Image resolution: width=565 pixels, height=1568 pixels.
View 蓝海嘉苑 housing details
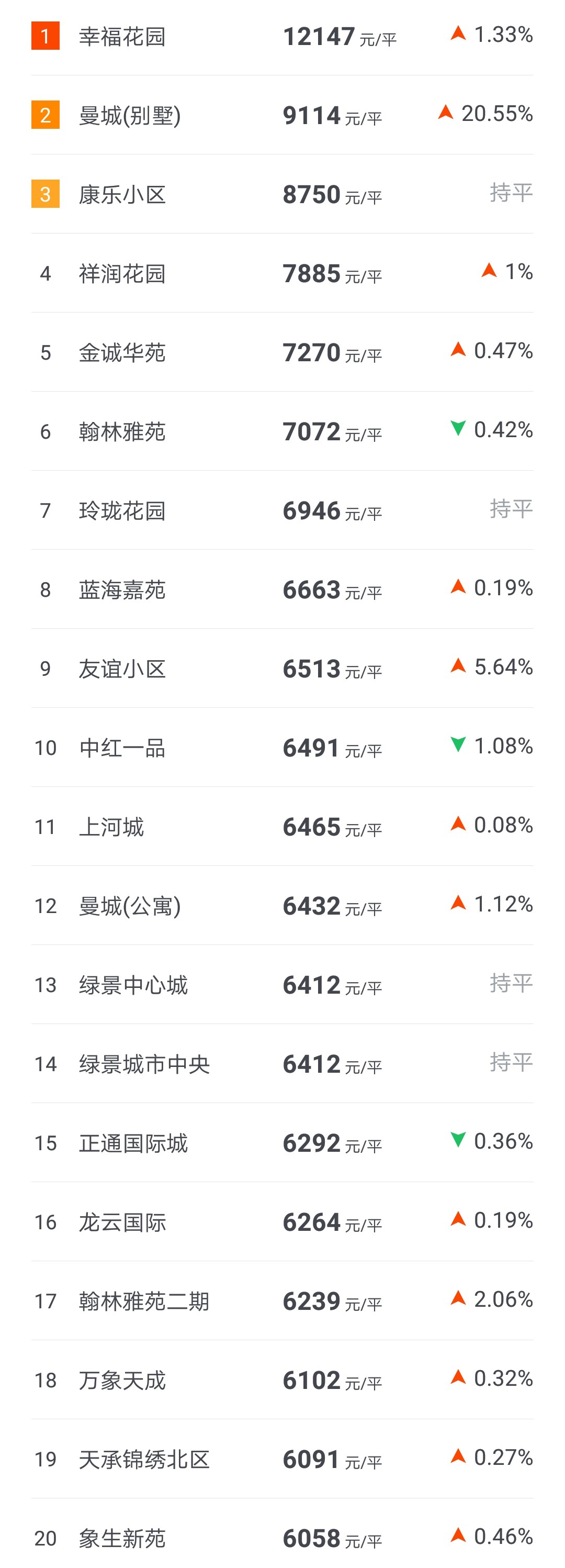click(x=122, y=590)
